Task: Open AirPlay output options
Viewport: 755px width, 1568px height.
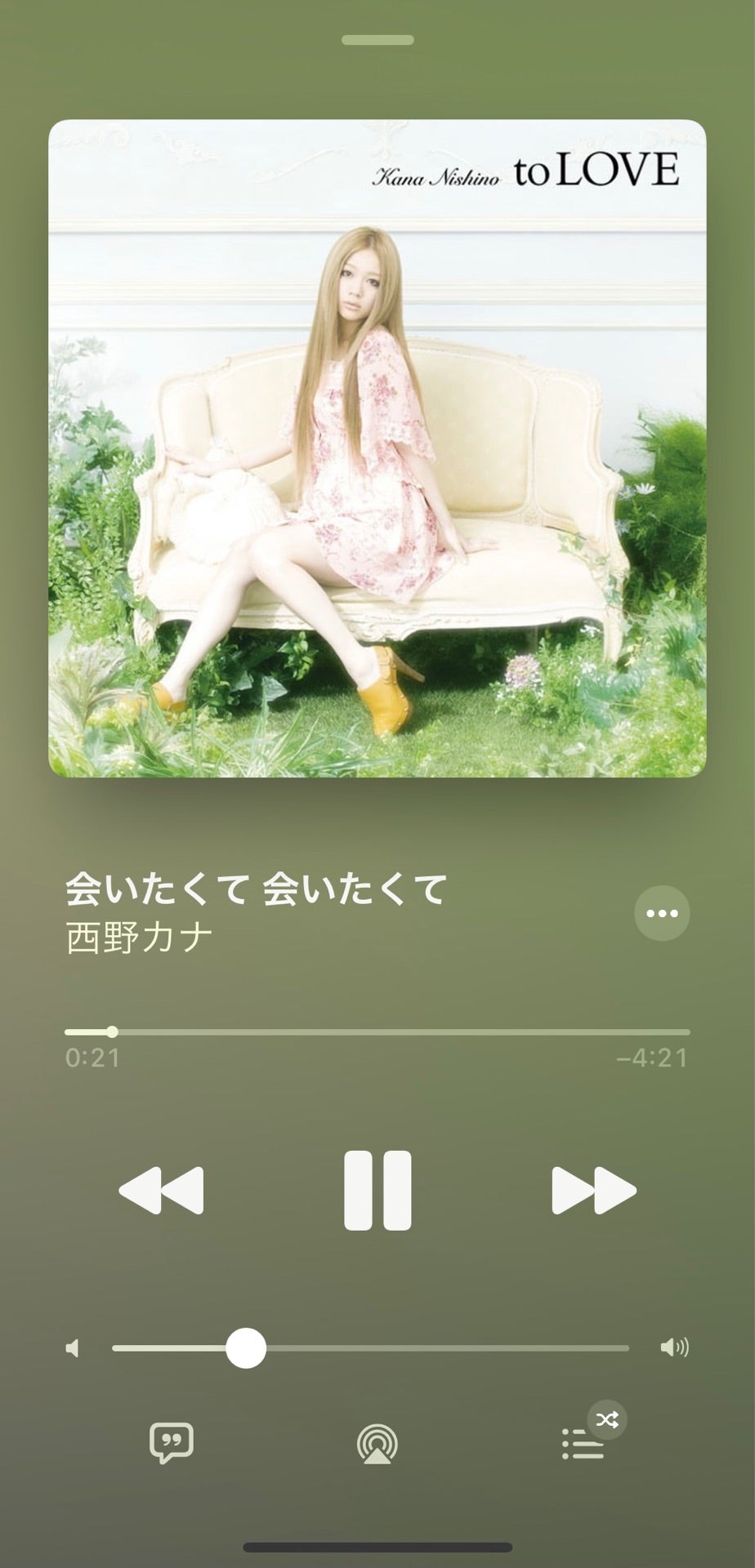Action: click(377, 1444)
